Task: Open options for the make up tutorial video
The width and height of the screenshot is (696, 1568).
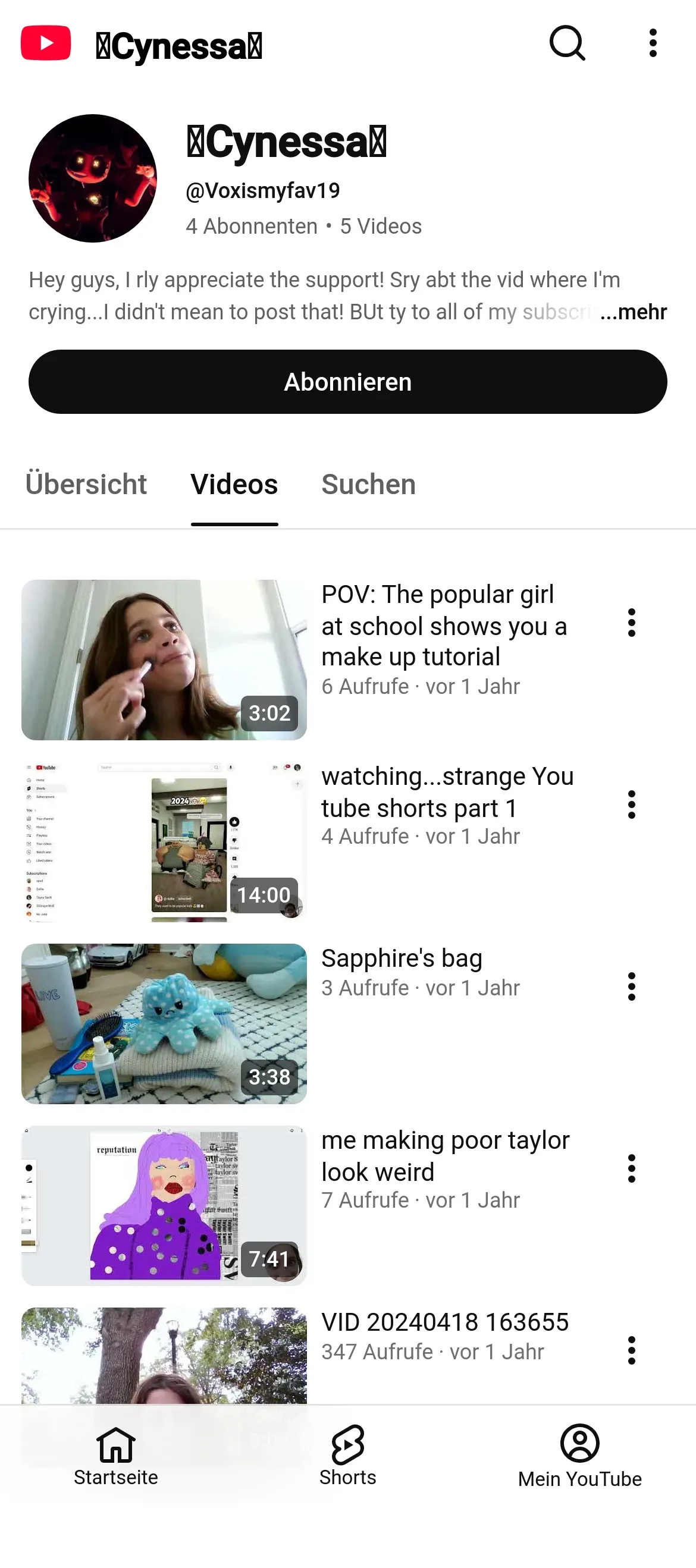Action: [631, 623]
